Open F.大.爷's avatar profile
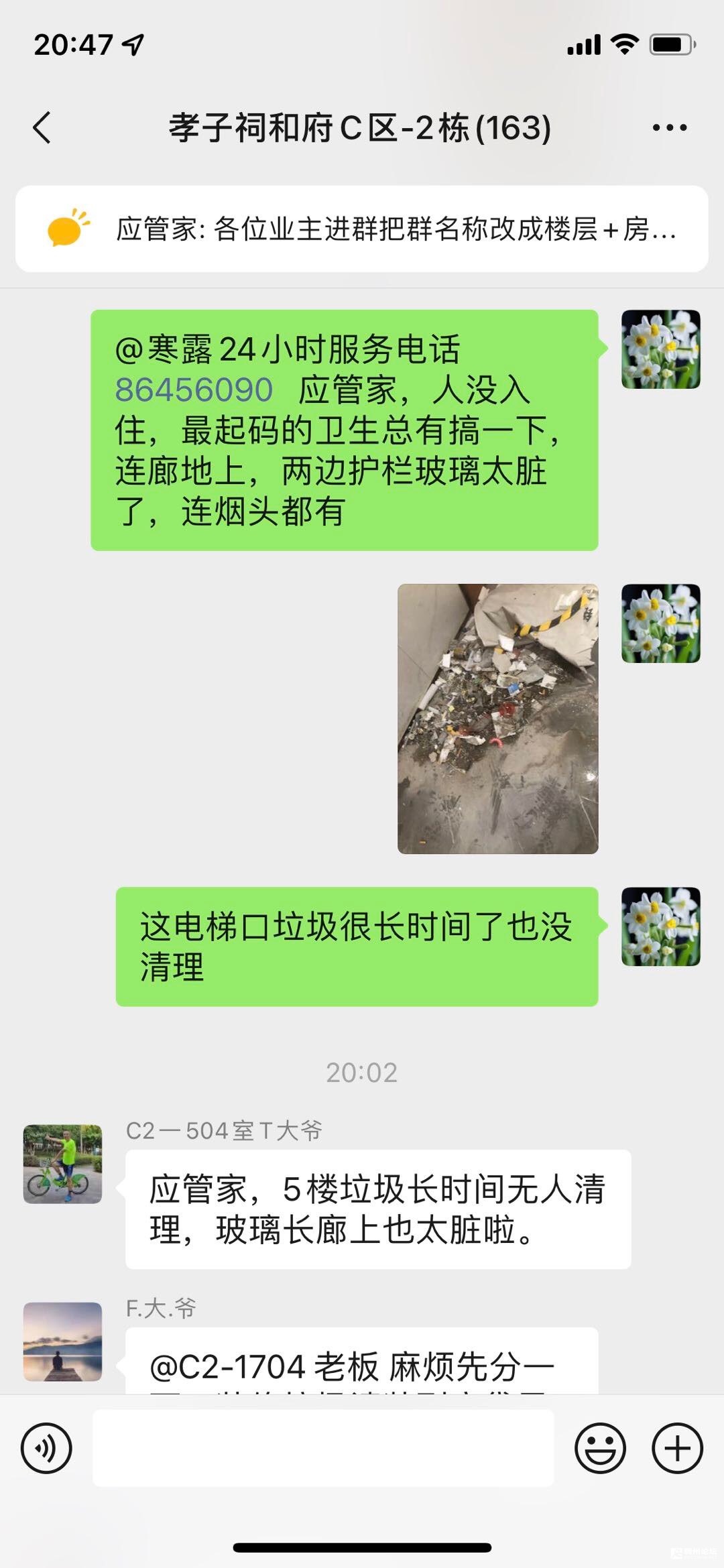724x1568 pixels. [63, 1341]
